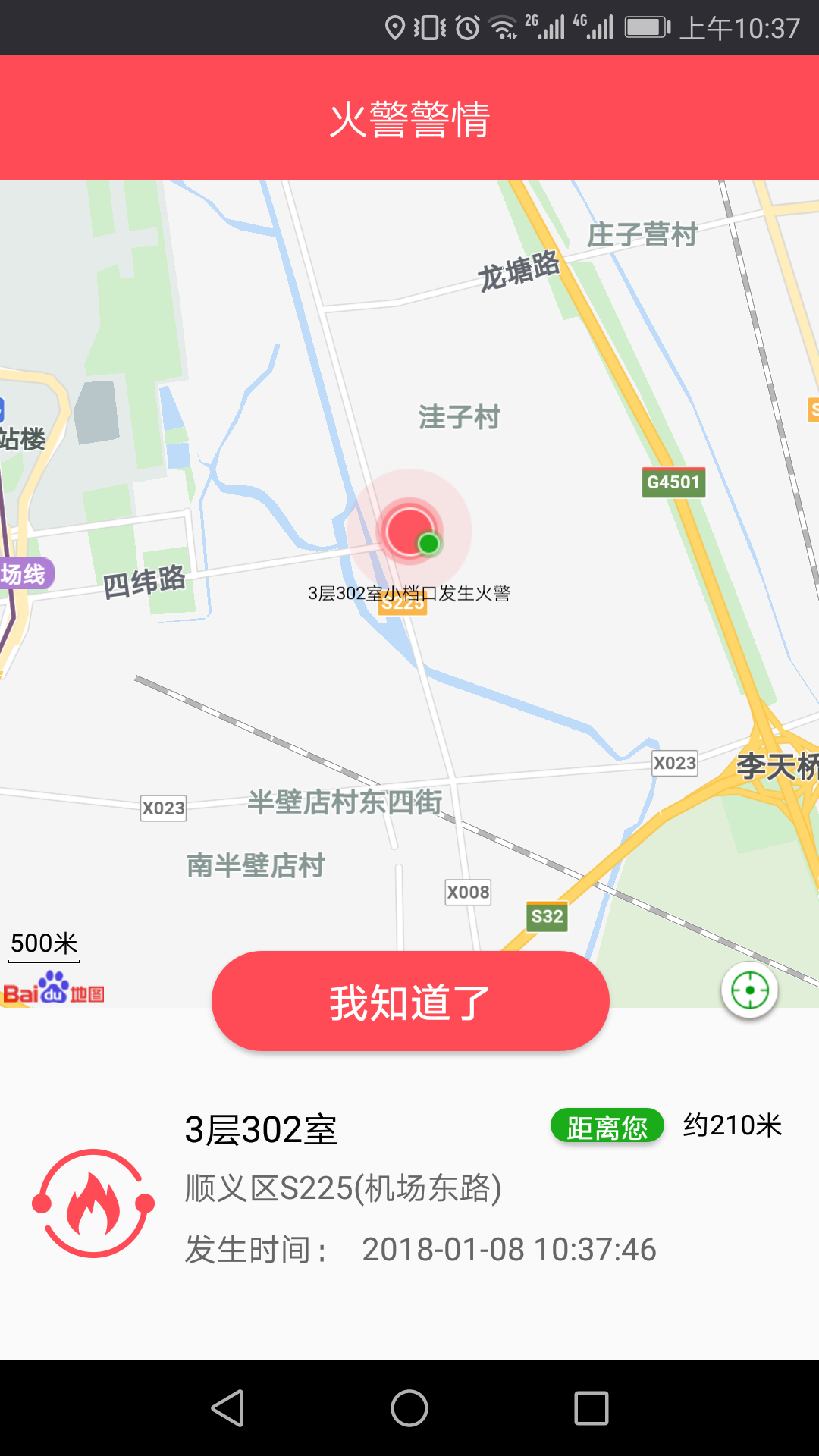
Task: Recenter the map with the locate icon
Action: point(749,990)
